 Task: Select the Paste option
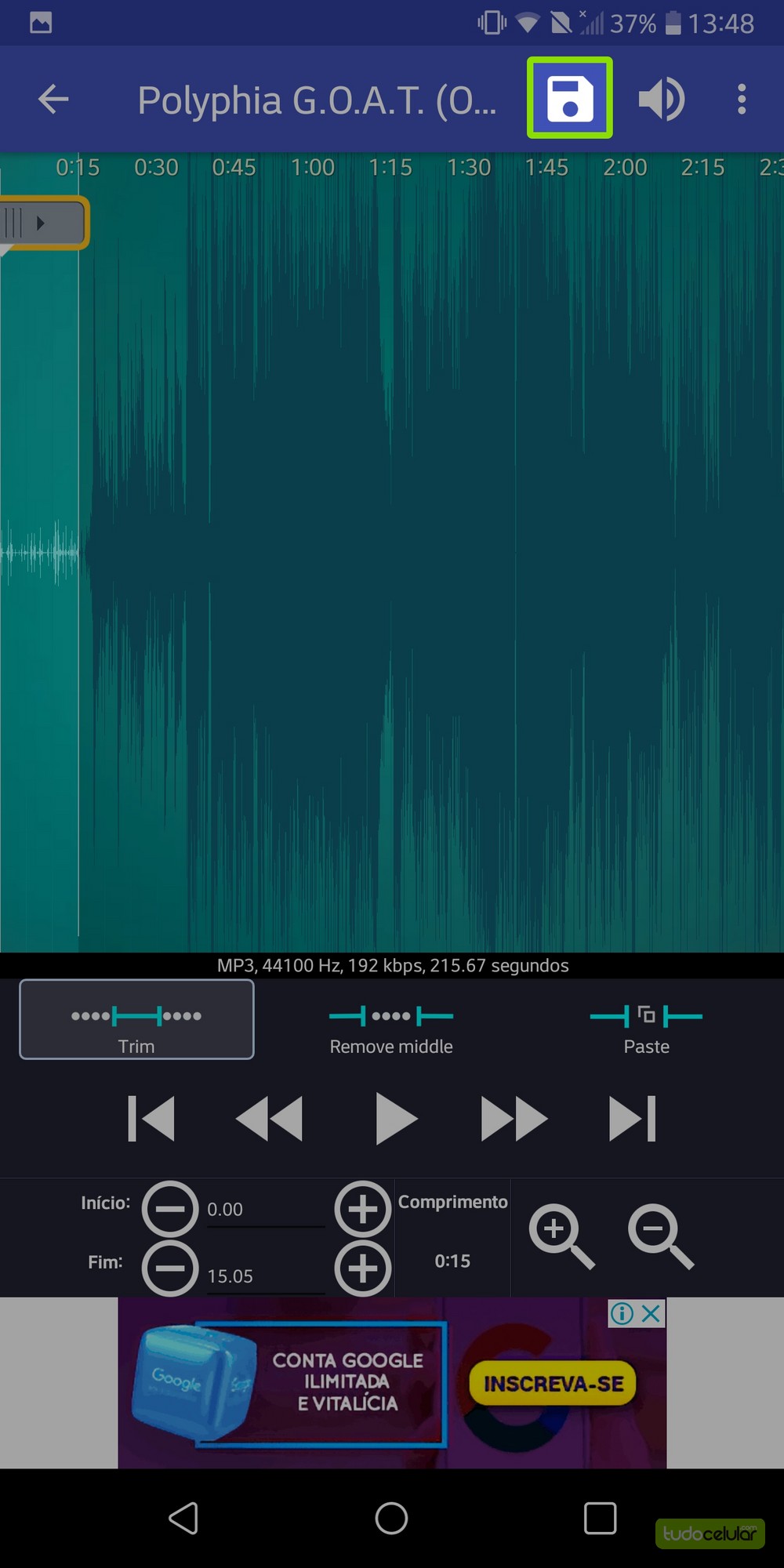point(646,1029)
